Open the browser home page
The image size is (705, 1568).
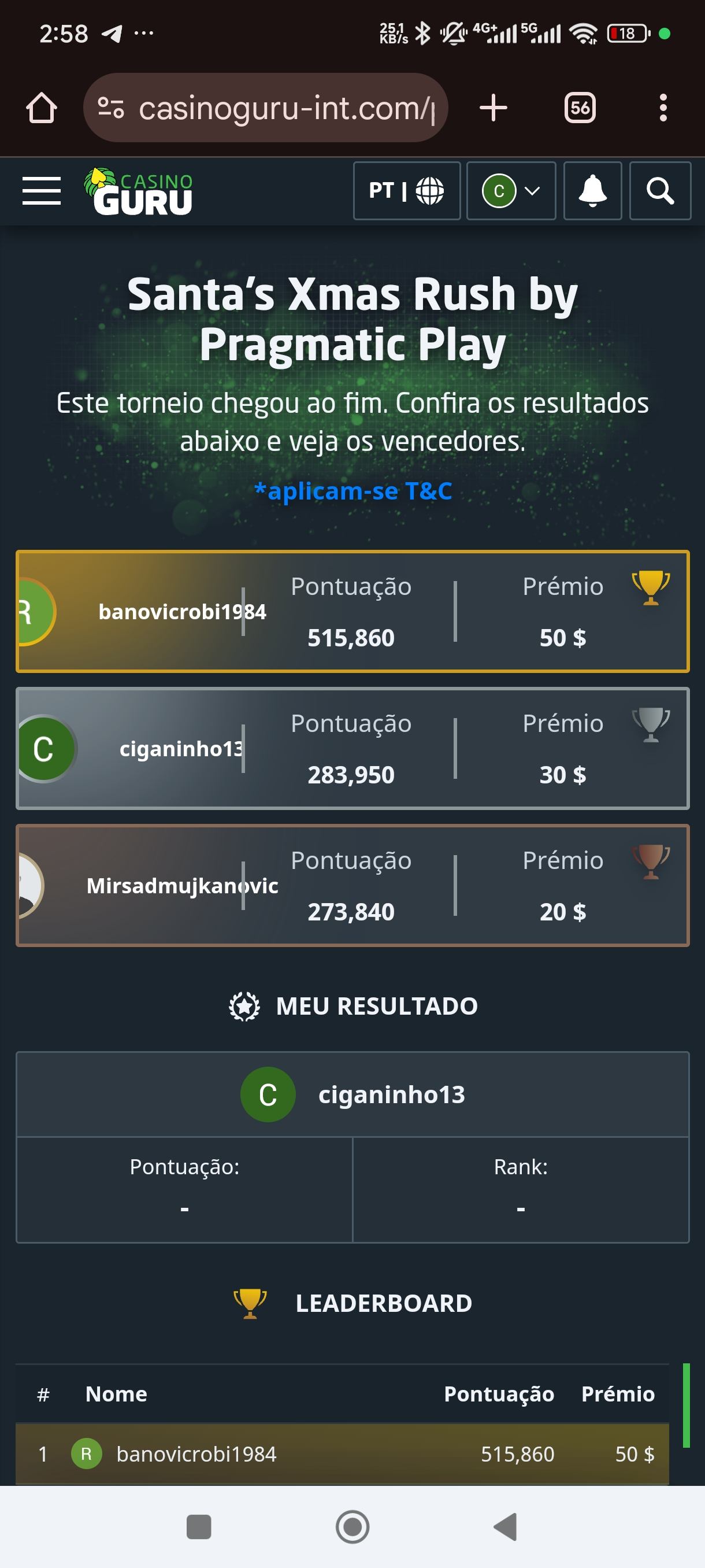tap(42, 108)
